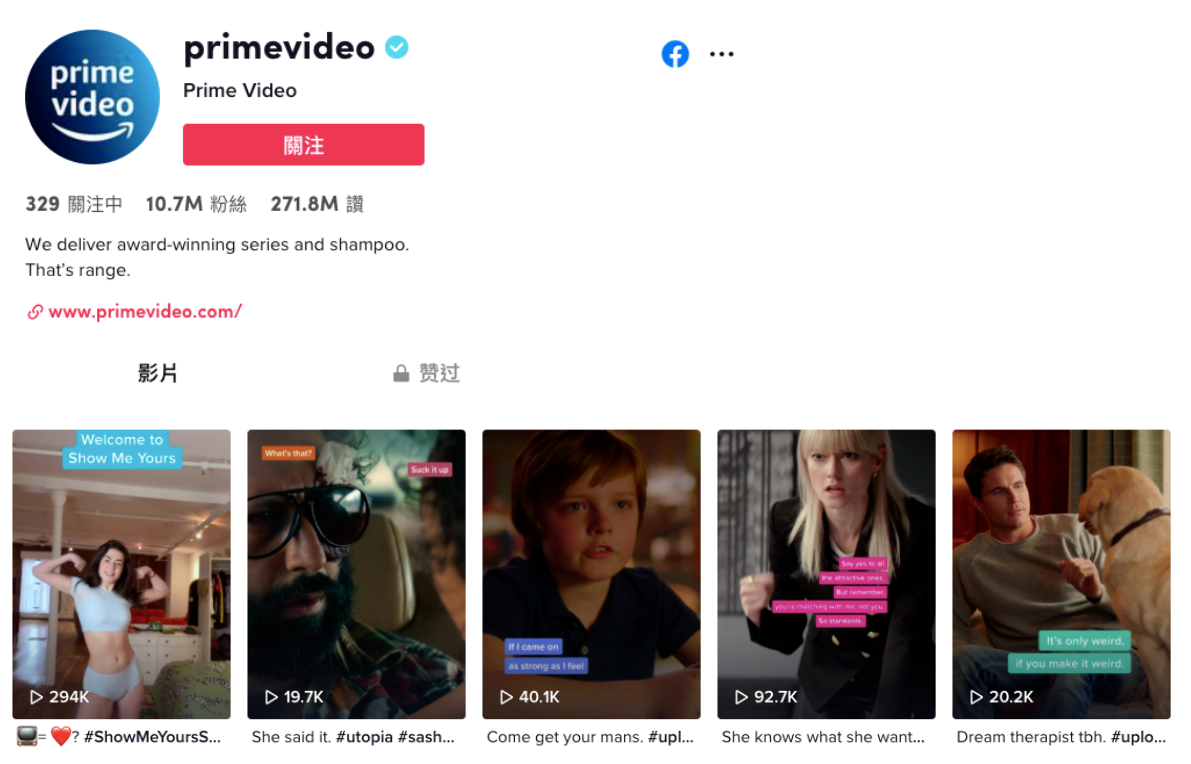Switch to the 影片 videos tab

157,373
